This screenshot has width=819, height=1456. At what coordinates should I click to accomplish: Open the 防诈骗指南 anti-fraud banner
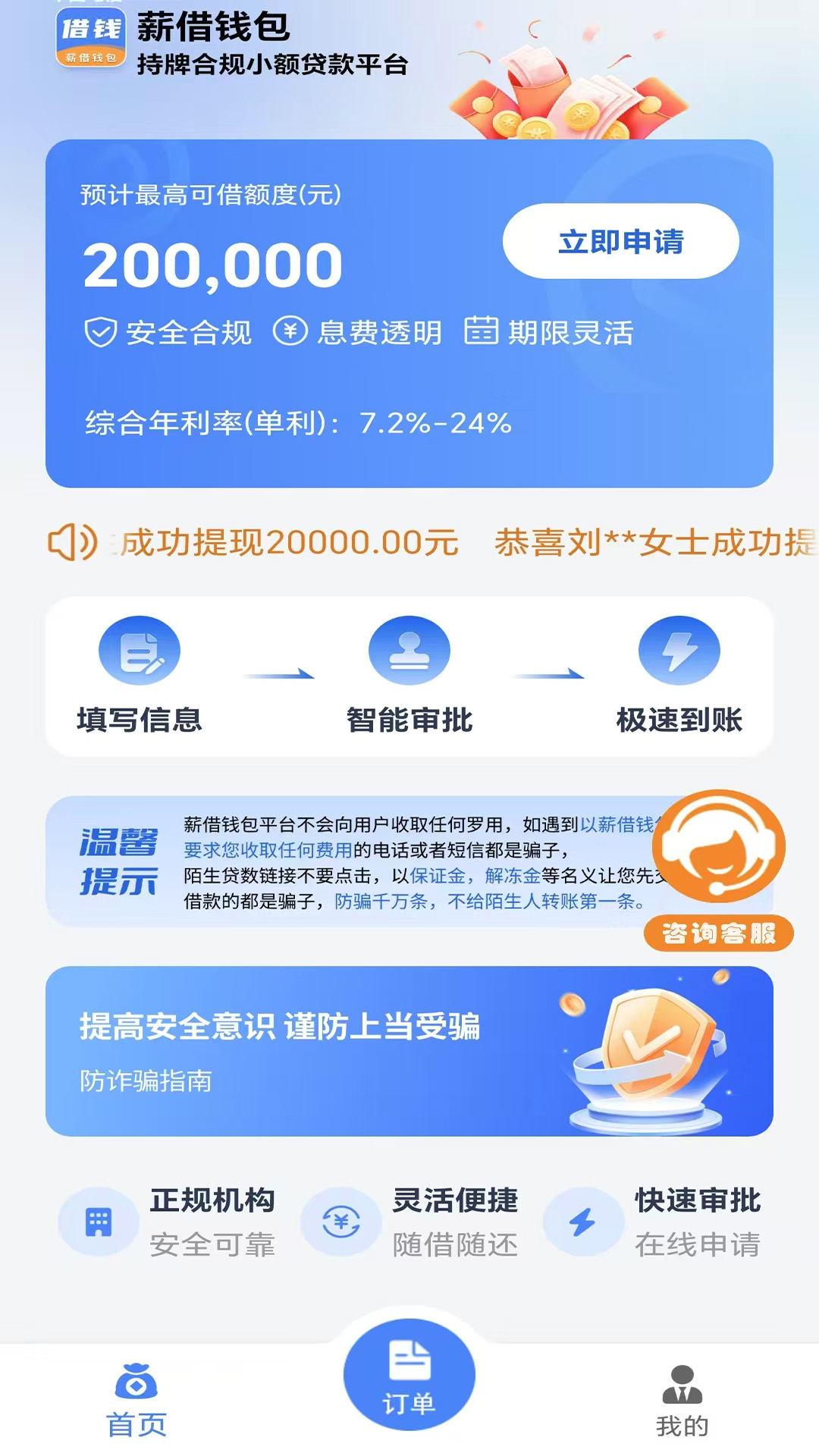pyautogui.click(x=409, y=1051)
